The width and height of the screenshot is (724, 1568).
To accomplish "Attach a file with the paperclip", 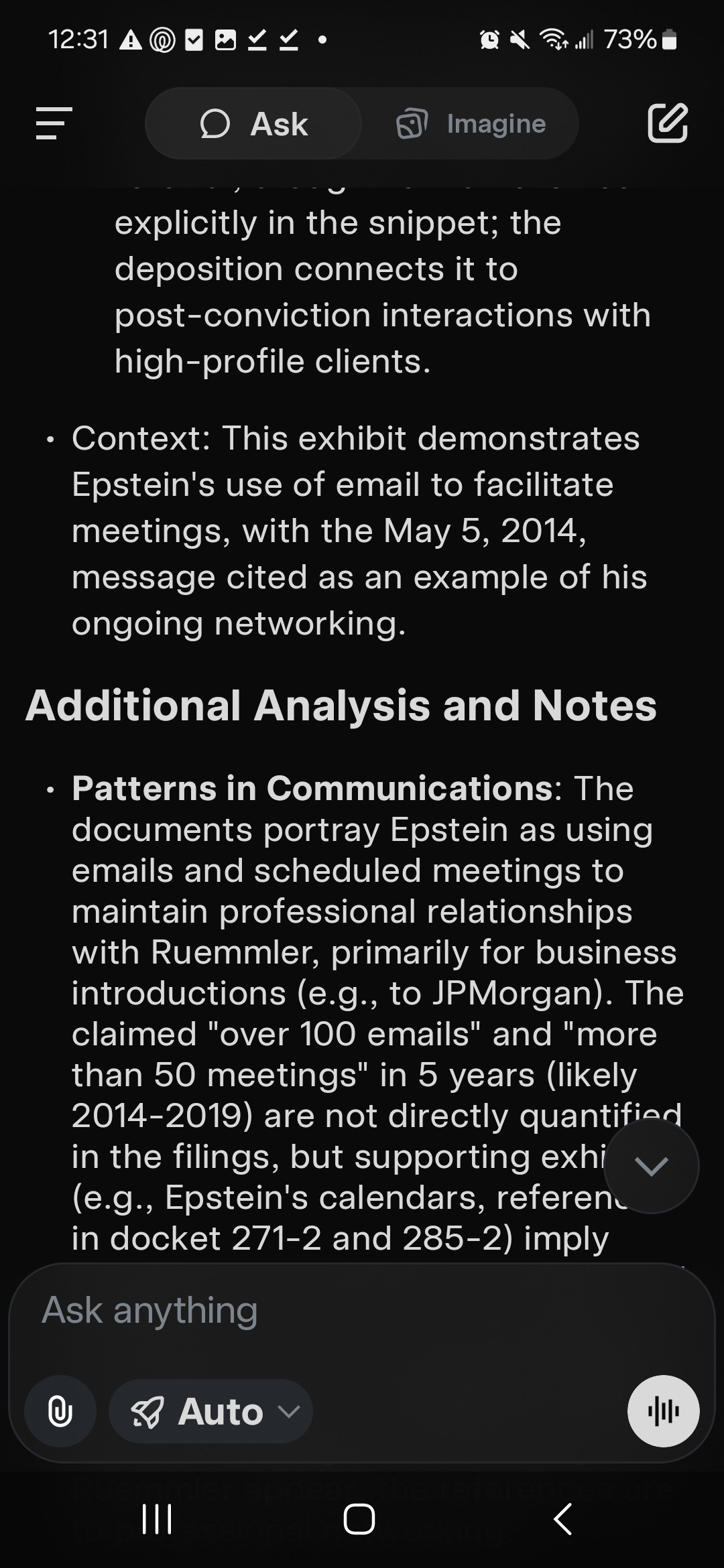I will click(x=60, y=1412).
